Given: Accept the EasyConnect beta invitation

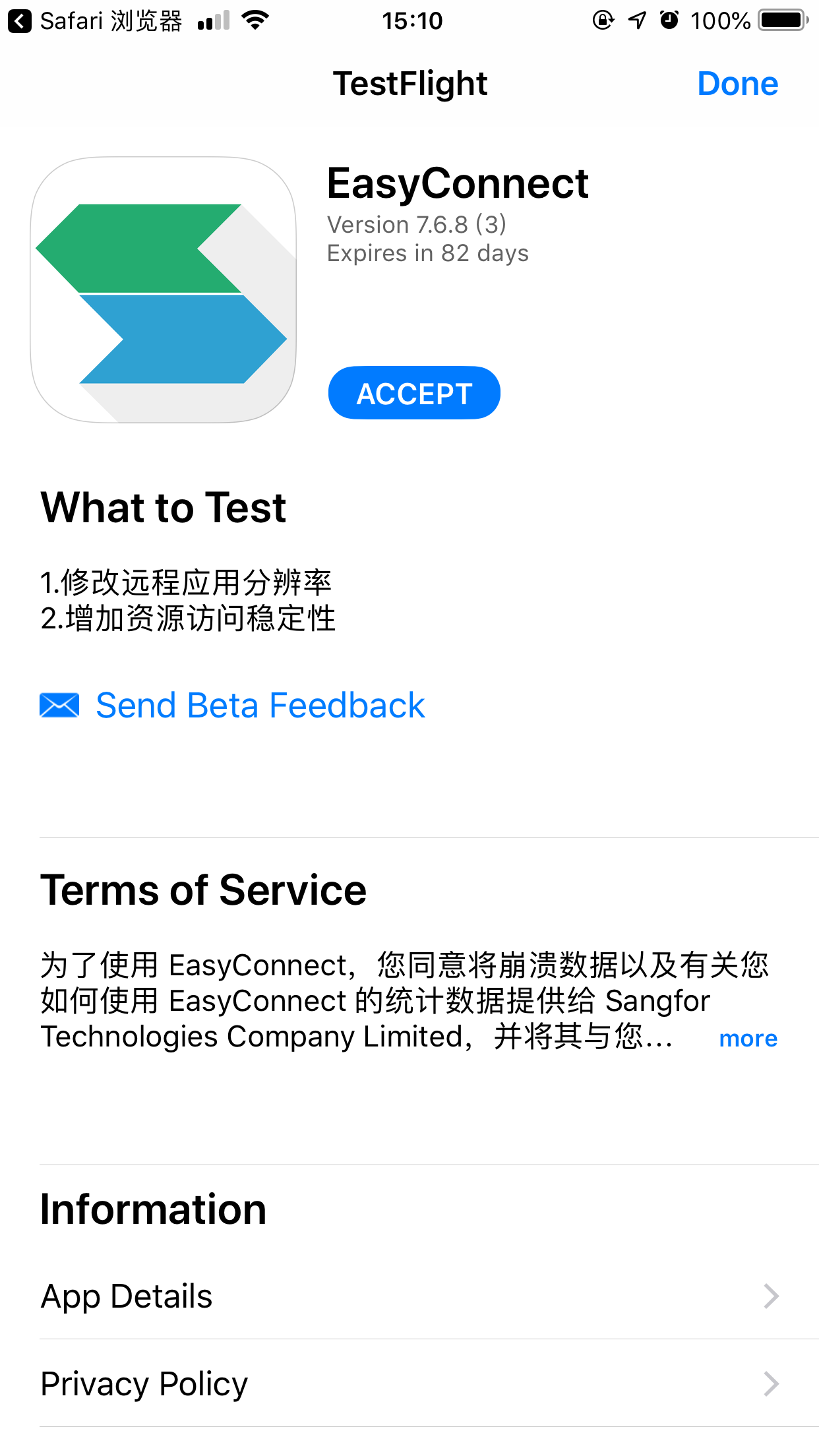Looking at the screenshot, I should pyautogui.click(x=414, y=393).
